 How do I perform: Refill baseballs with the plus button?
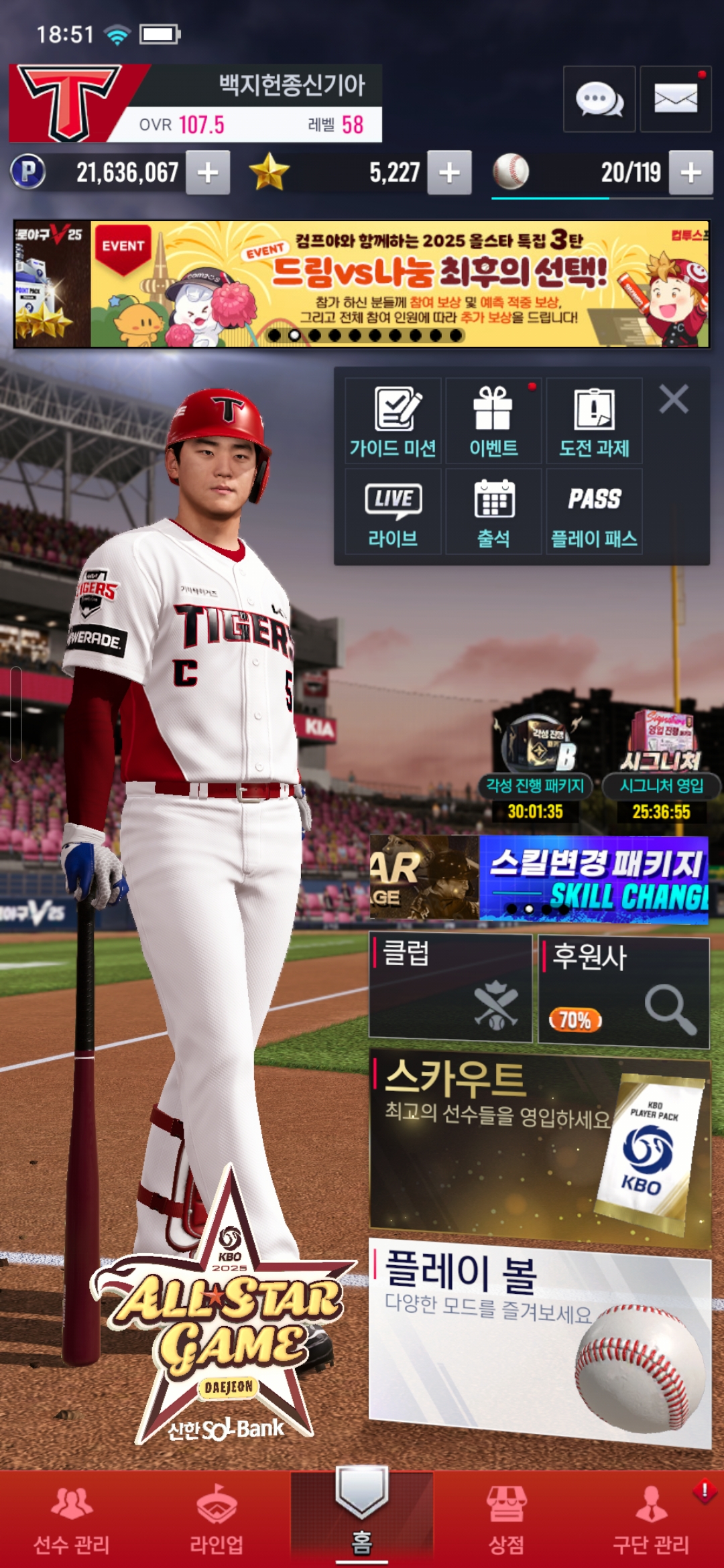[690, 173]
